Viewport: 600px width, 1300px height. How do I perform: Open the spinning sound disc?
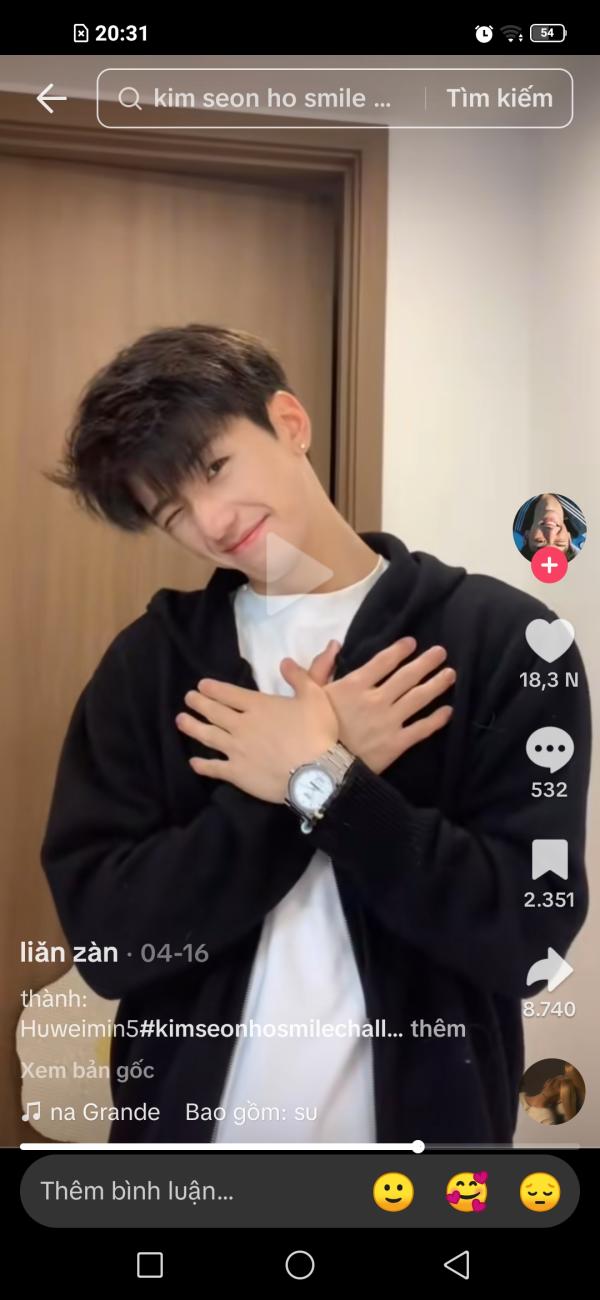(x=552, y=1091)
